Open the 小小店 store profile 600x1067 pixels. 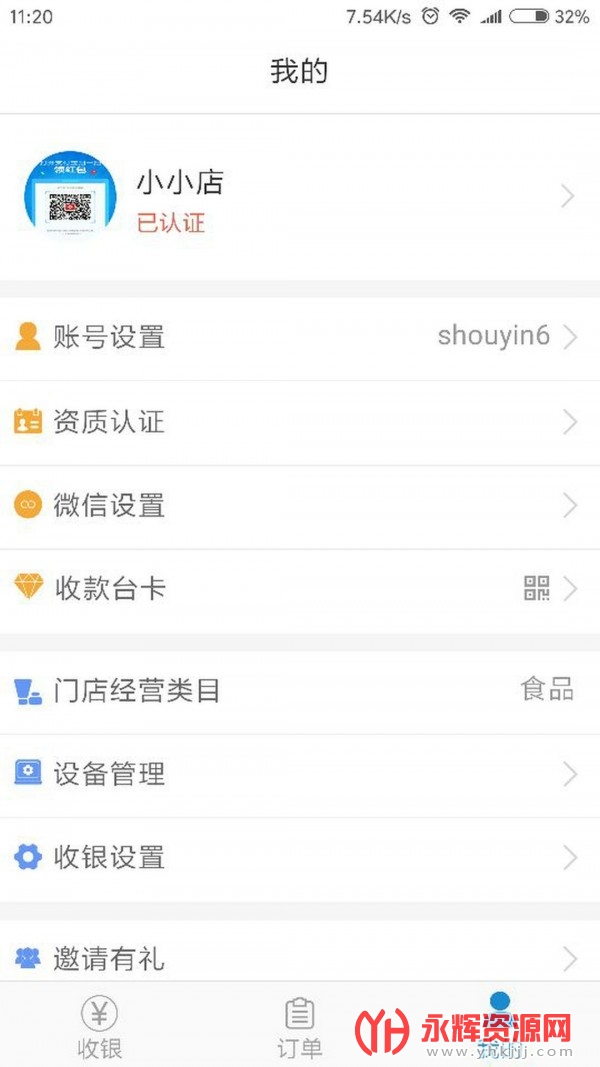click(300, 197)
